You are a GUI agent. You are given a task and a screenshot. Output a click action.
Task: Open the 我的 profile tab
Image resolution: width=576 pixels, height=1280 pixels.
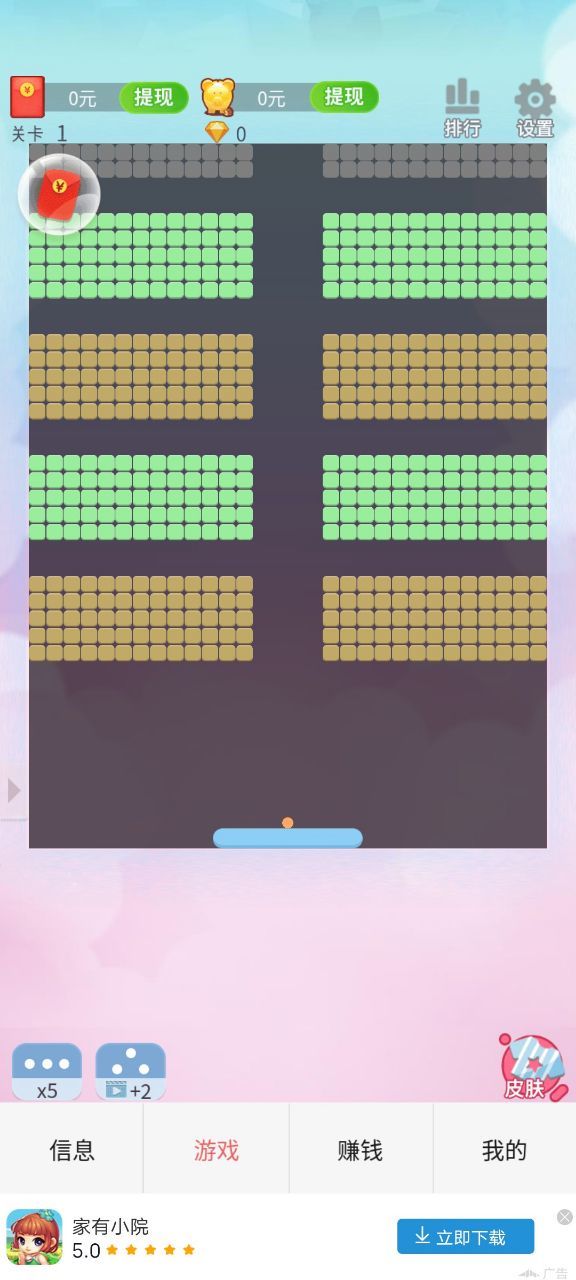coord(504,1150)
